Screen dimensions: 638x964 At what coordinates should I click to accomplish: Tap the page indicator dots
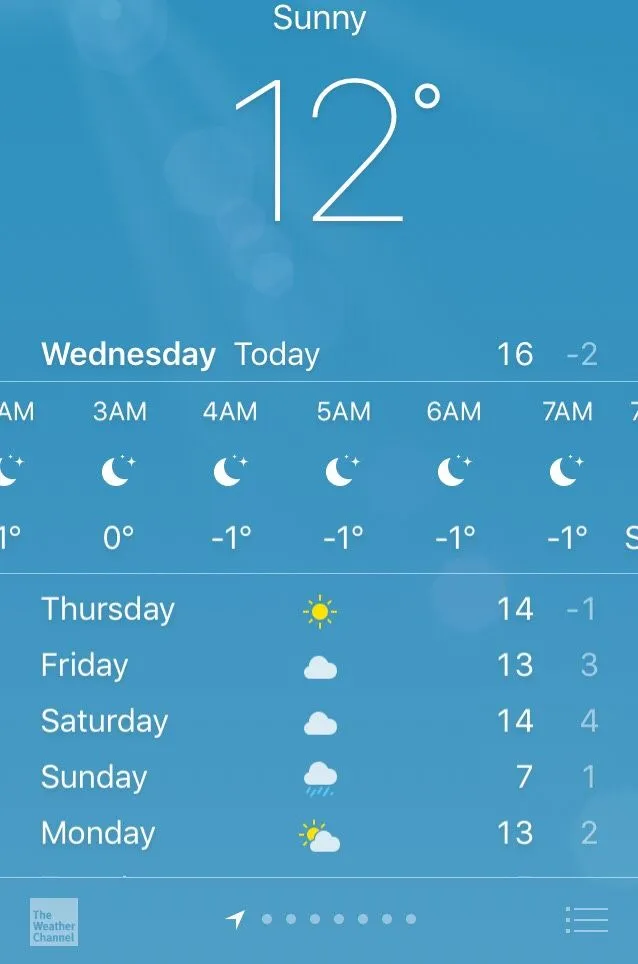point(337,919)
